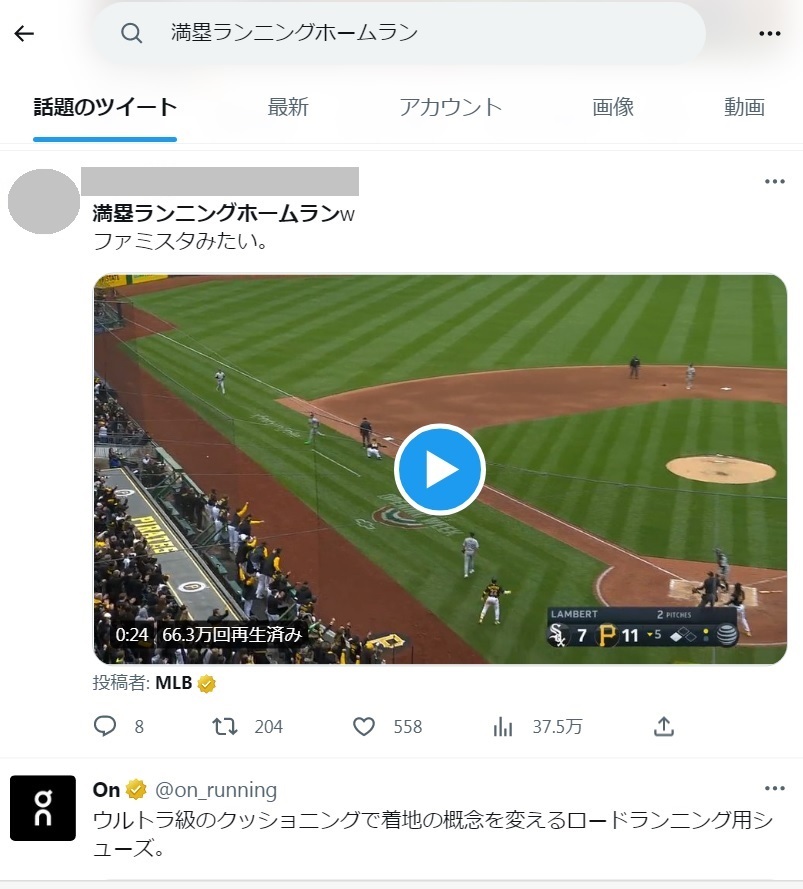Switch to the 話題のツイート tab
The width and height of the screenshot is (803, 889).
(105, 108)
